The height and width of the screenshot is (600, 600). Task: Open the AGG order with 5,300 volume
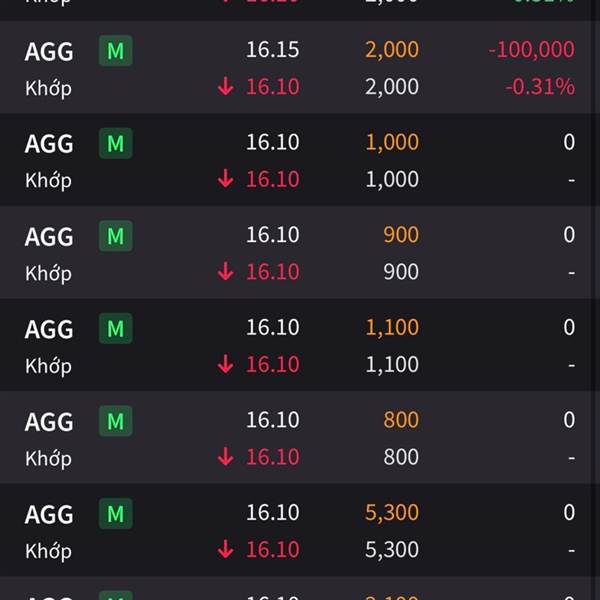(300, 531)
